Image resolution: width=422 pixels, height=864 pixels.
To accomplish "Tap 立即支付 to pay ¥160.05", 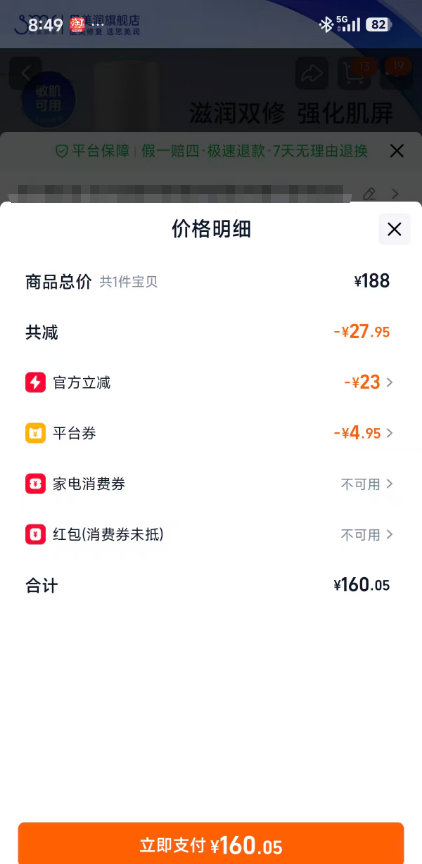I will tap(211, 844).
